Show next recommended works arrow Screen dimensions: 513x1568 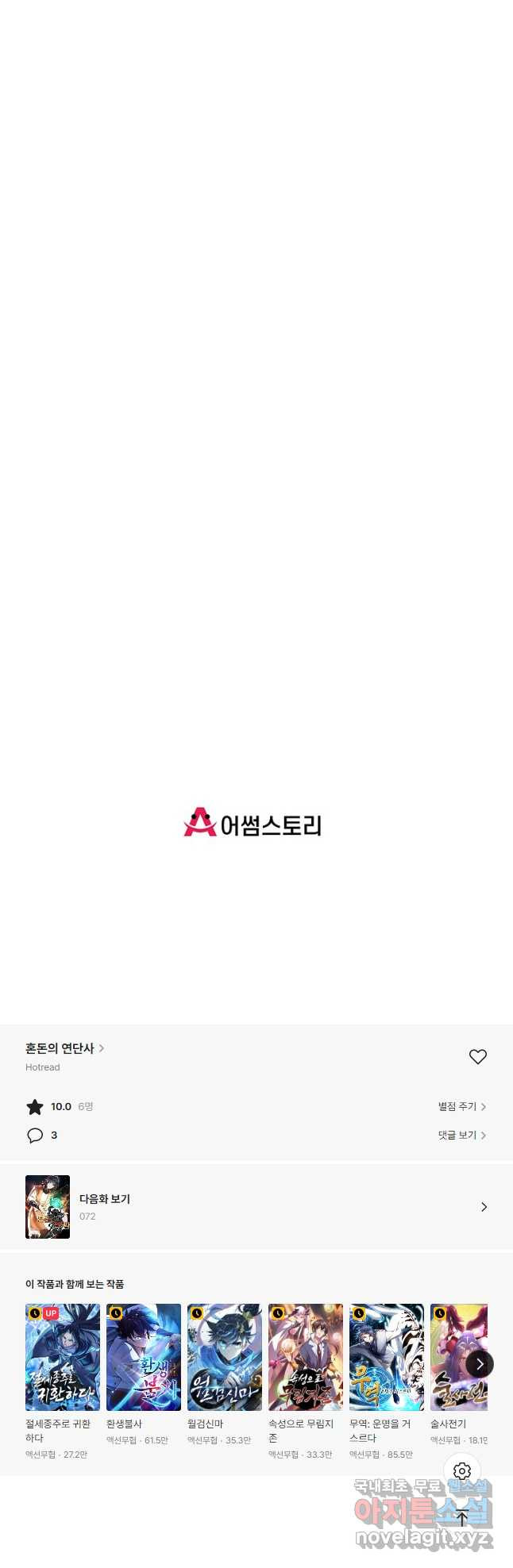[479, 1363]
